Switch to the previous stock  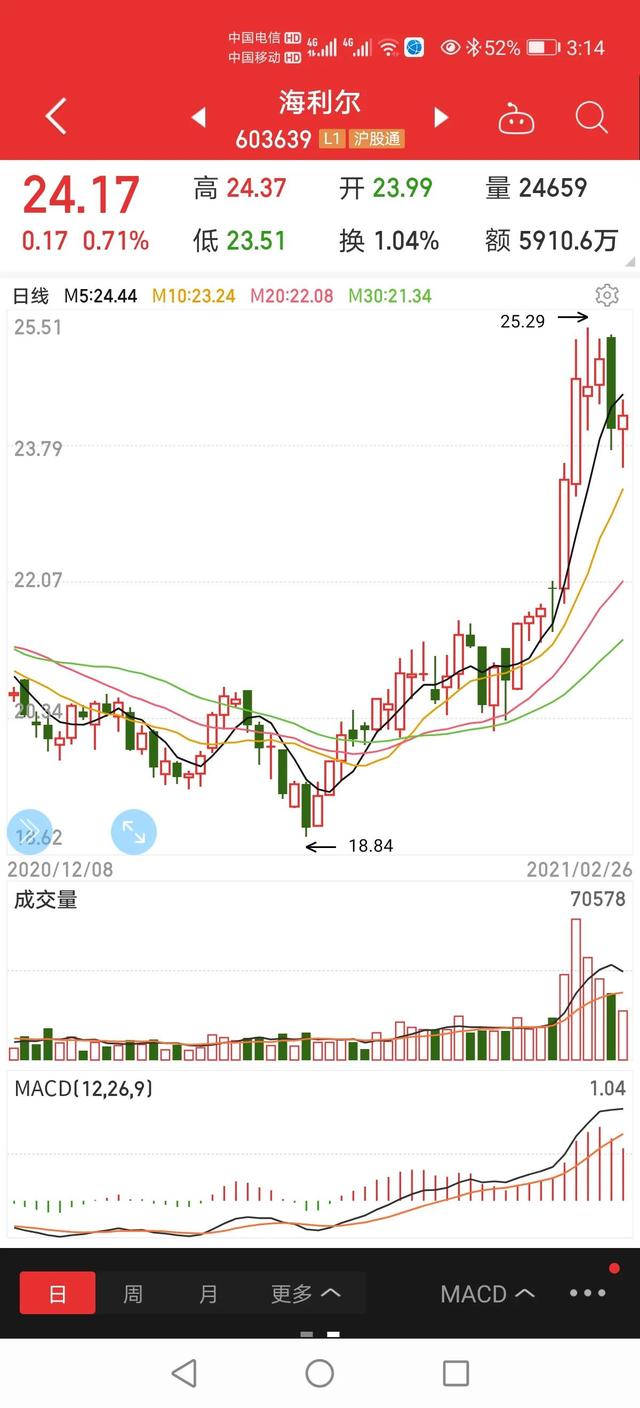click(x=198, y=117)
